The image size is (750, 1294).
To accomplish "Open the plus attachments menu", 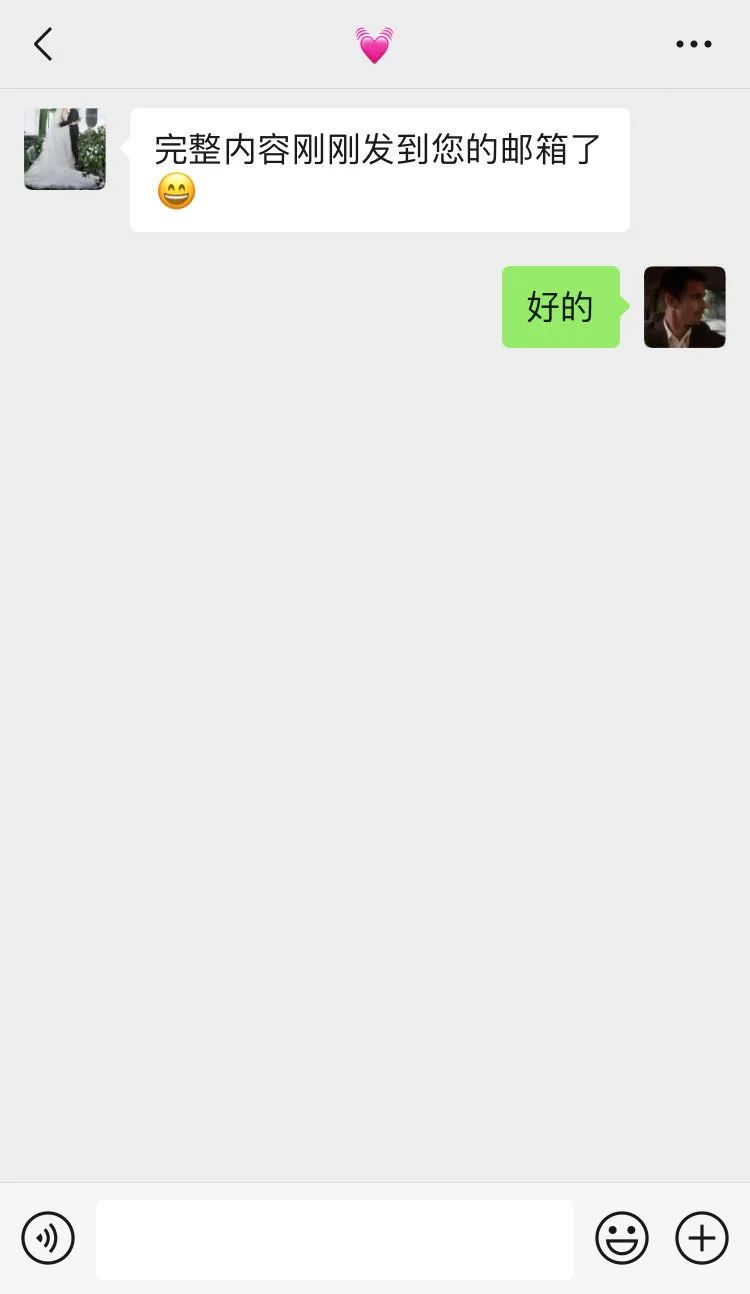I will (x=702, y=1238).
